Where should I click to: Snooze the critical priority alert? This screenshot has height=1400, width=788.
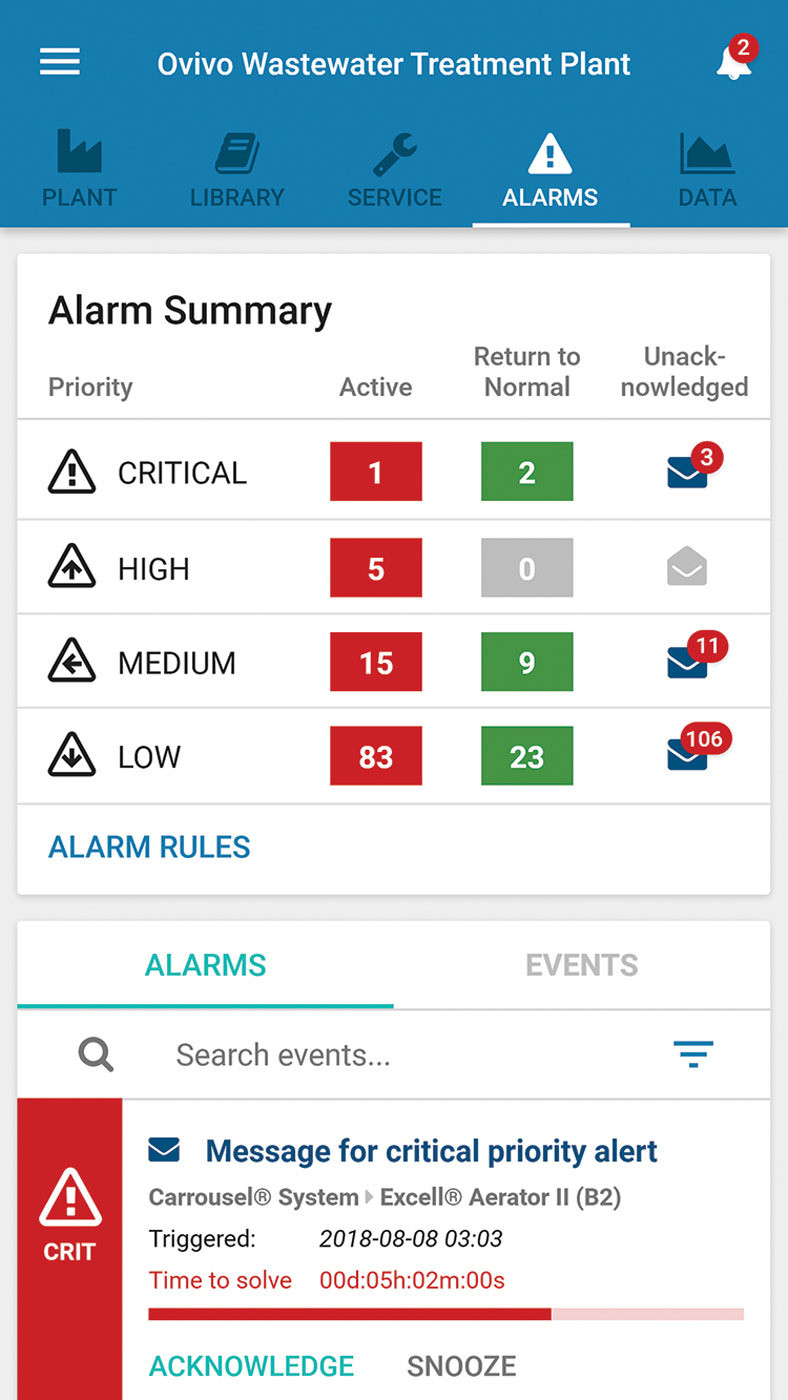[x=461, y=1366]
